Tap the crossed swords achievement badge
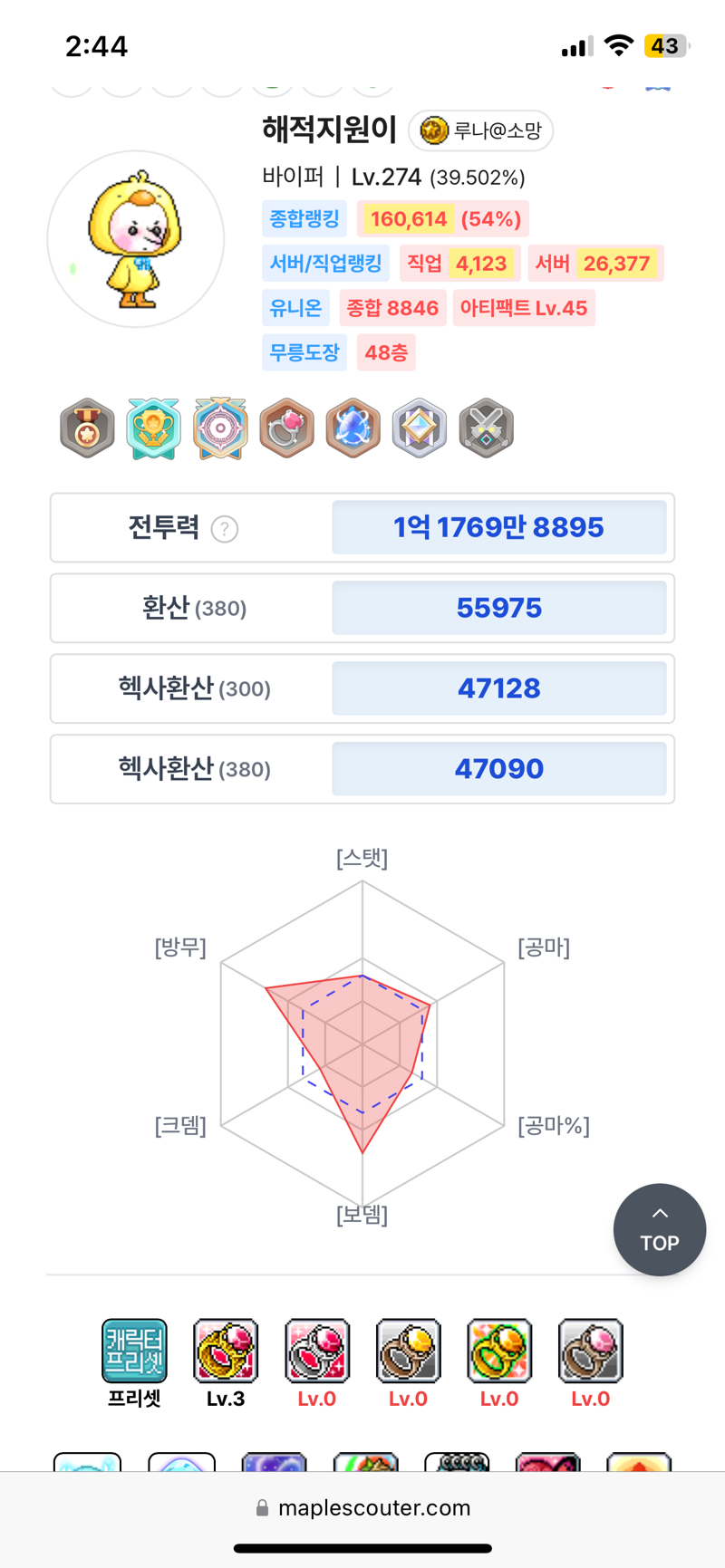This screenshot has width=725, height=1568. click(486, 428)
